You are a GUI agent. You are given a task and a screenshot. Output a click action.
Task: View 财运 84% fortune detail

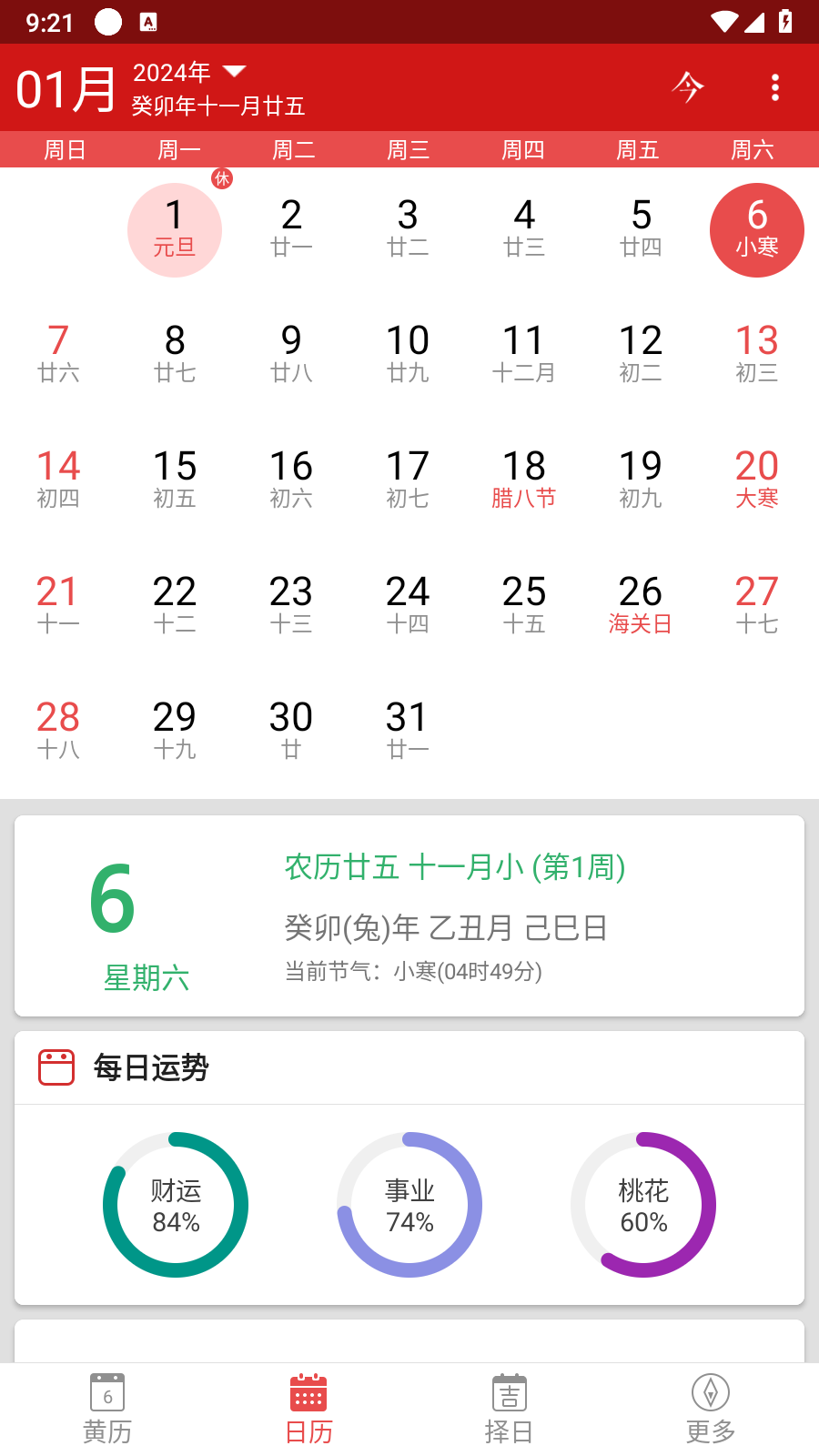[176, 1205]
